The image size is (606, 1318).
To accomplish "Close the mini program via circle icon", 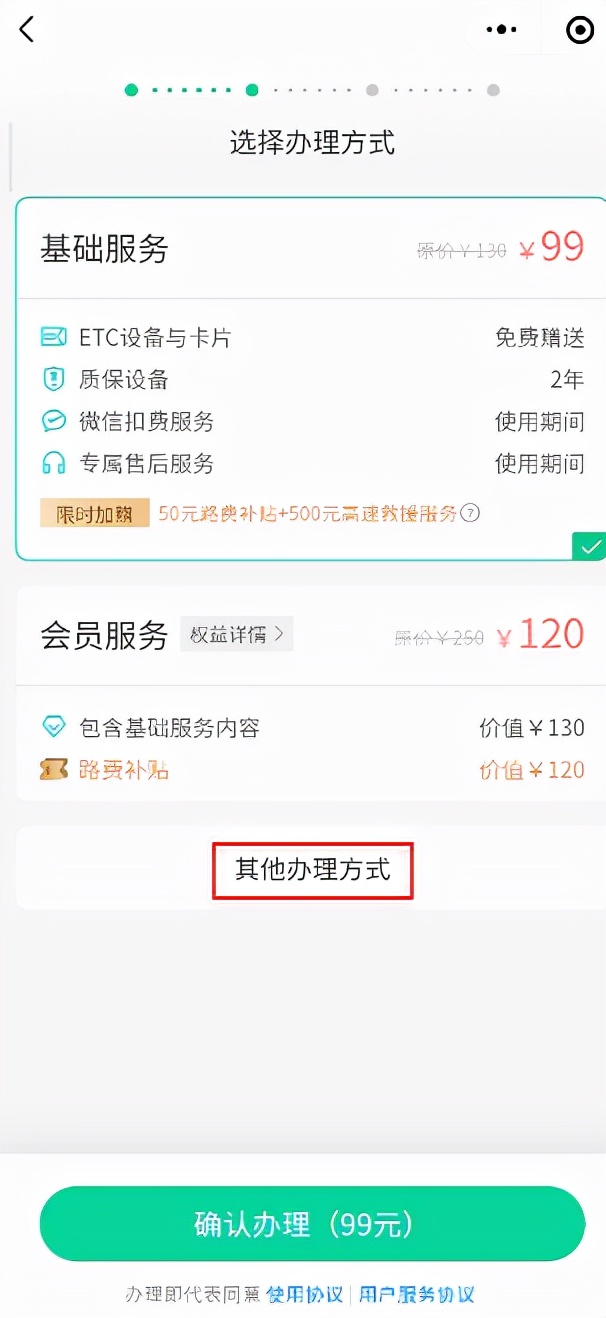I will tap(579, 30).
